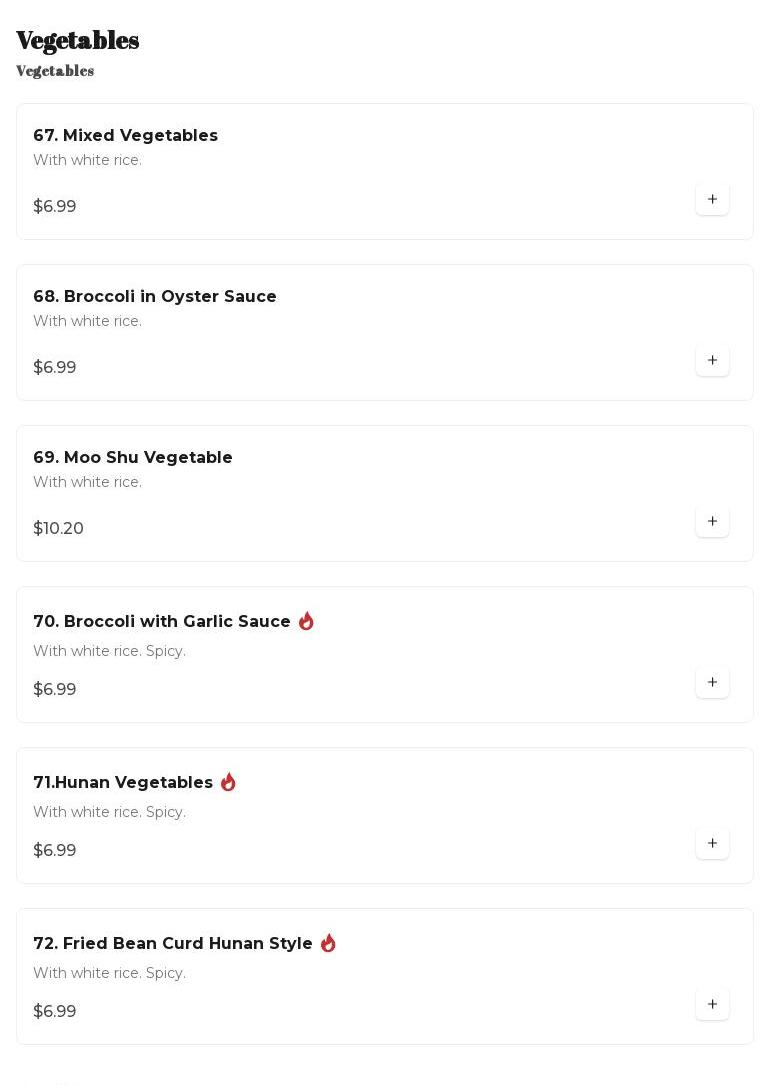The height and width of the screenshot is (1085, 770).
Task: Tap the plus button for Moo Shu Vegetable
Action: [x=712, y=521]
